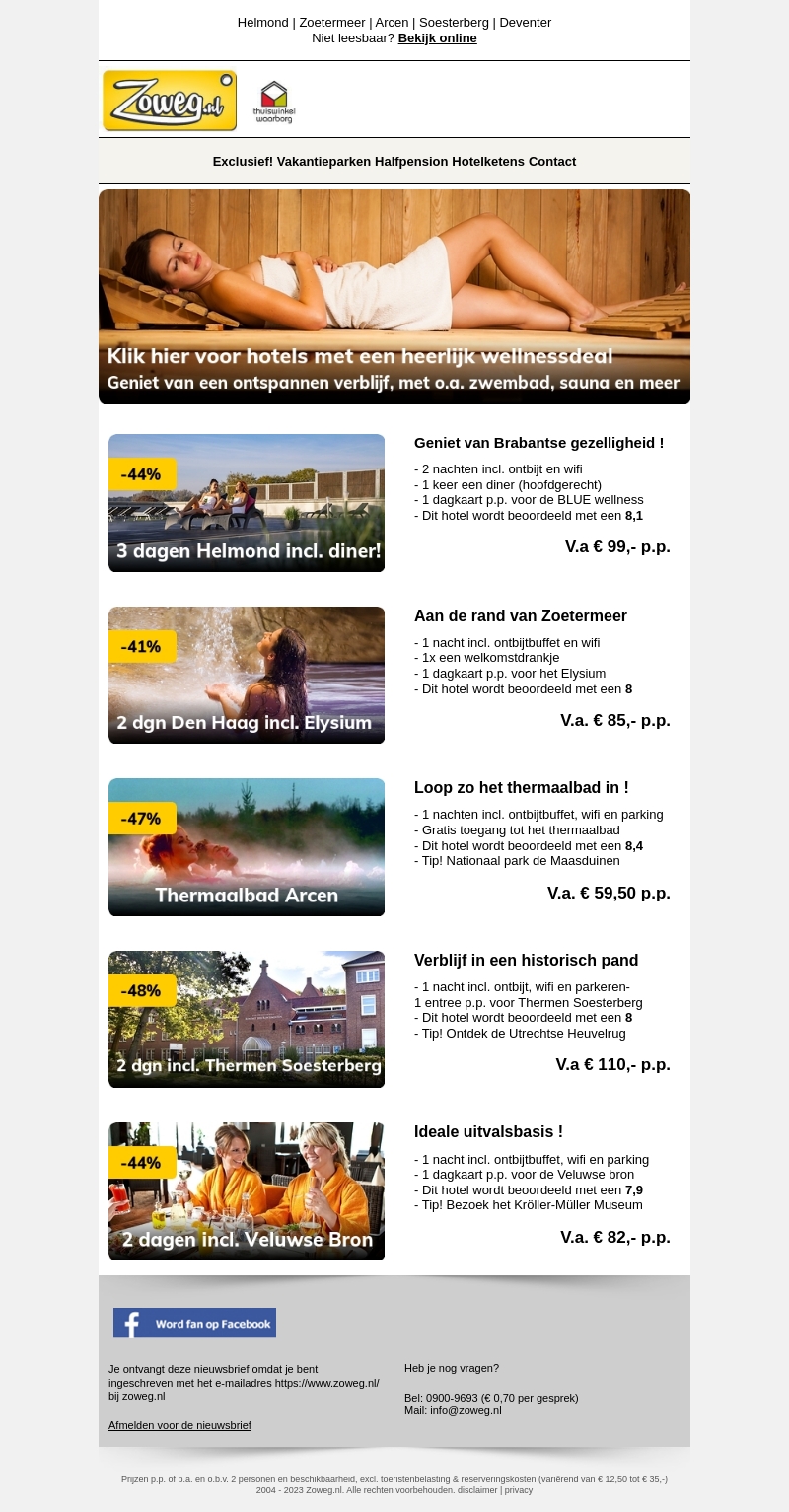Unsubscribe via Afmelden voor de nieuwsbrief

(x=179, y=1426)
